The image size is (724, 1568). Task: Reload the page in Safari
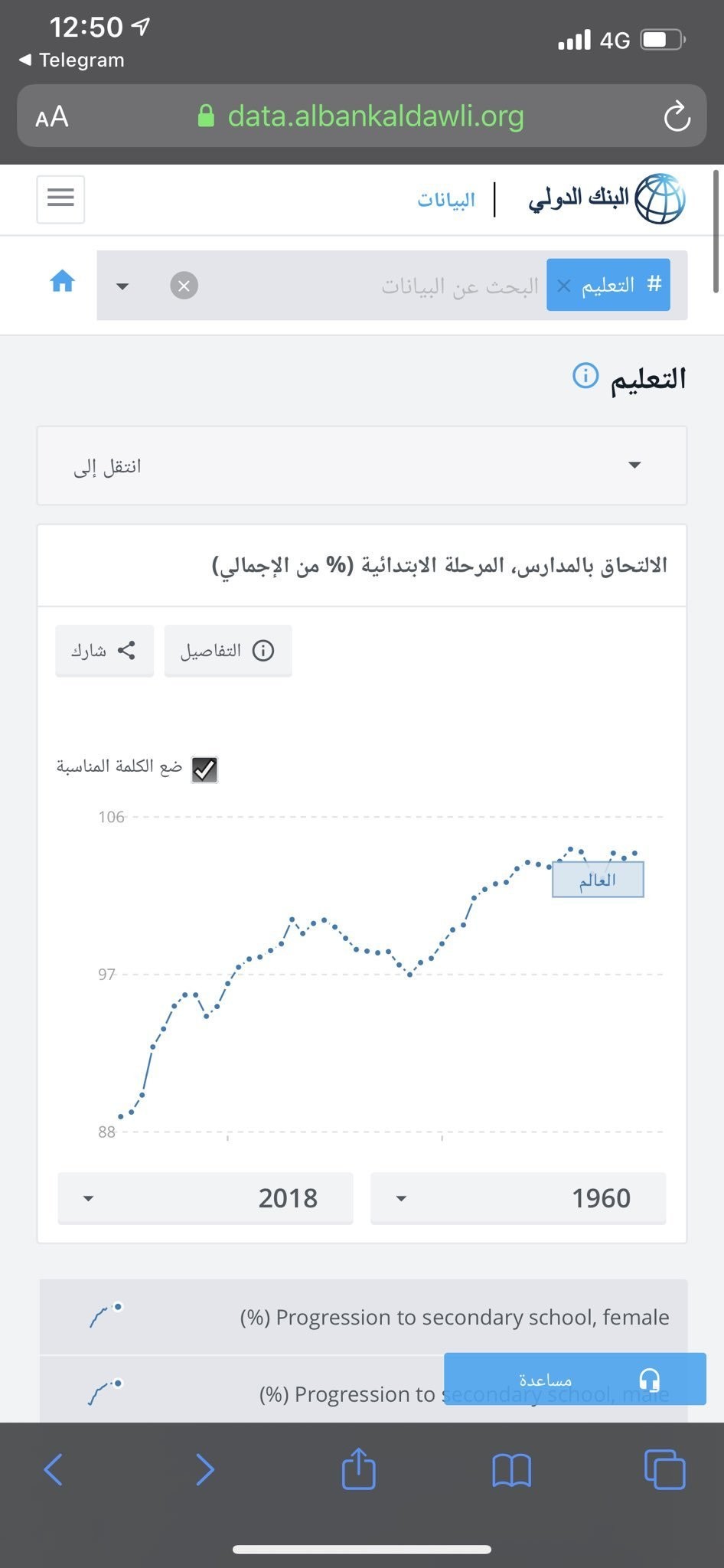click(x=676, y=116)
